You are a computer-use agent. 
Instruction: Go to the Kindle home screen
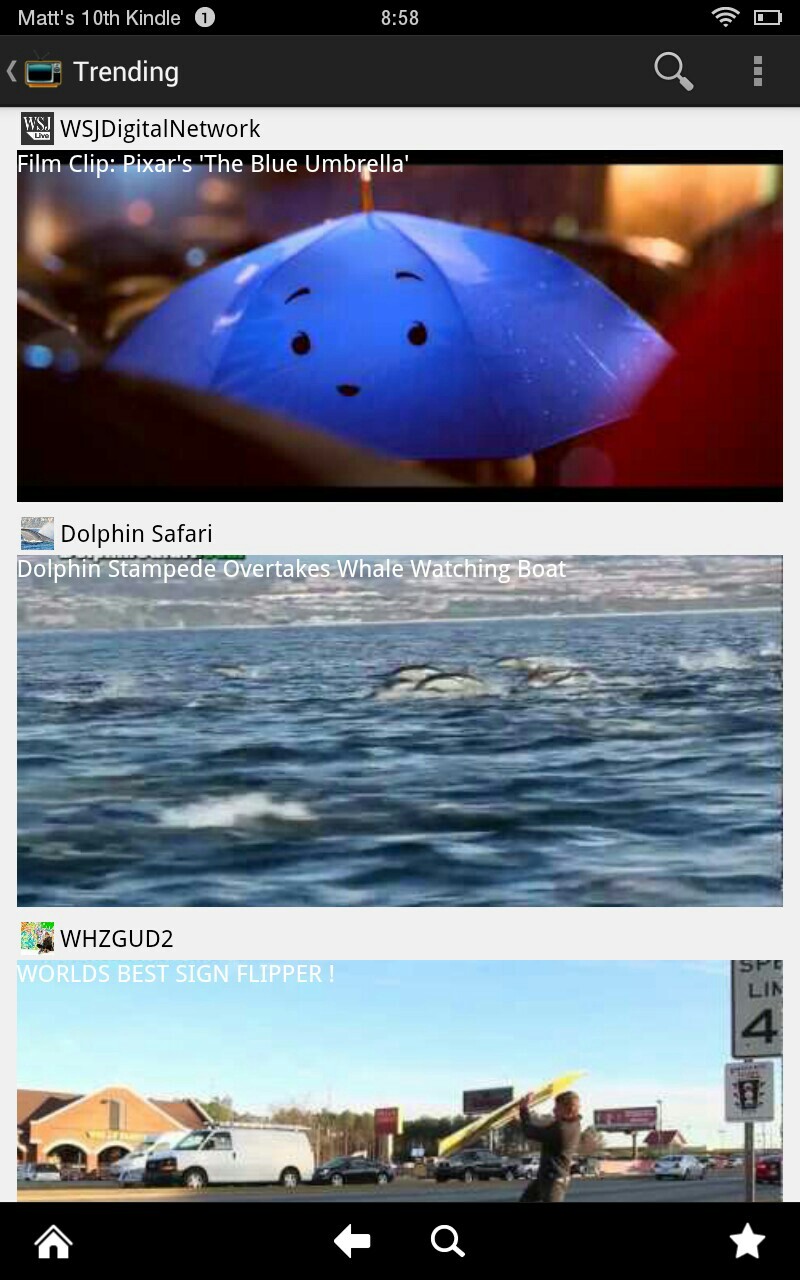click(53, 1242)
